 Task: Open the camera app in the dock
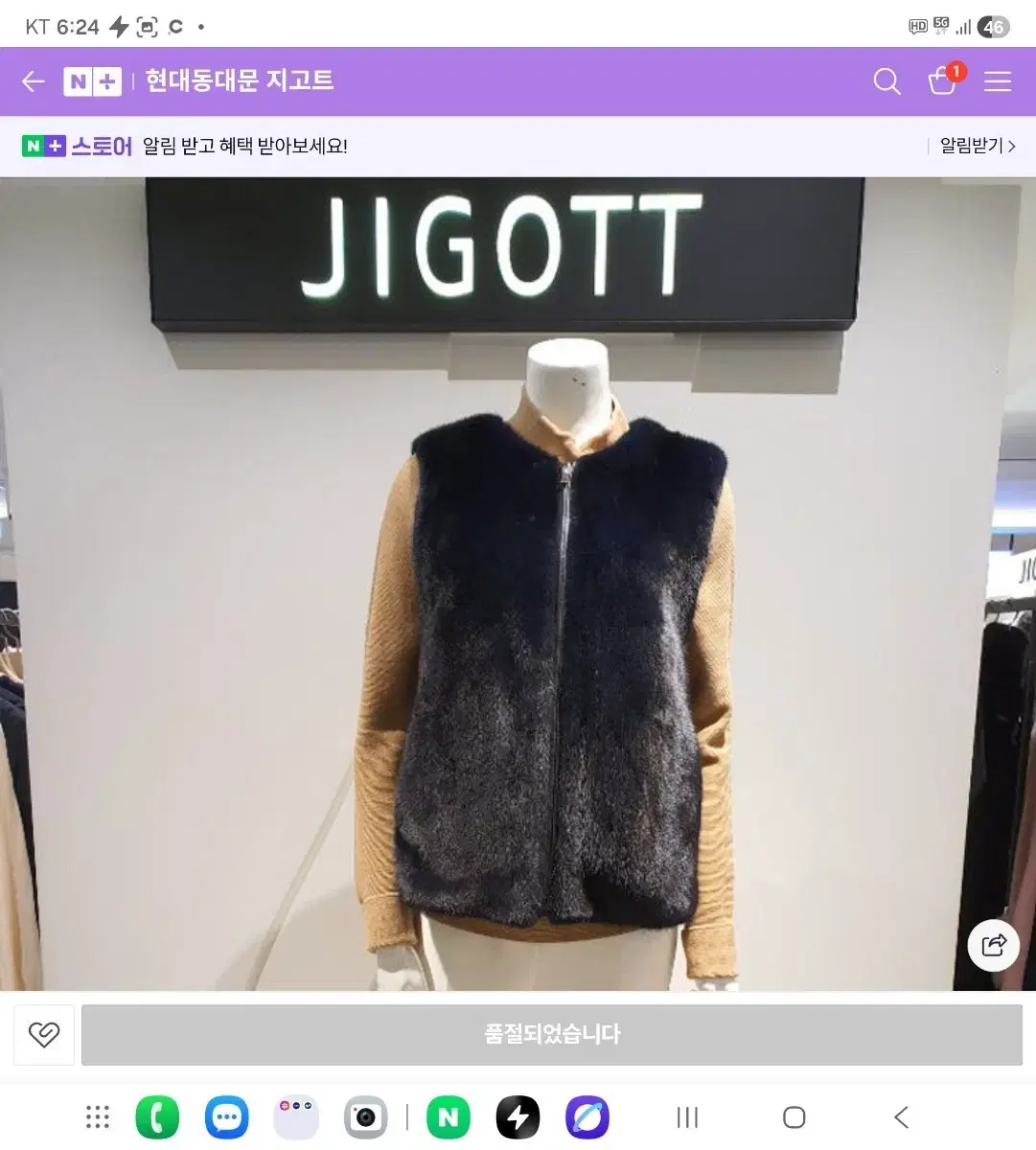[x=365, y=1116]
